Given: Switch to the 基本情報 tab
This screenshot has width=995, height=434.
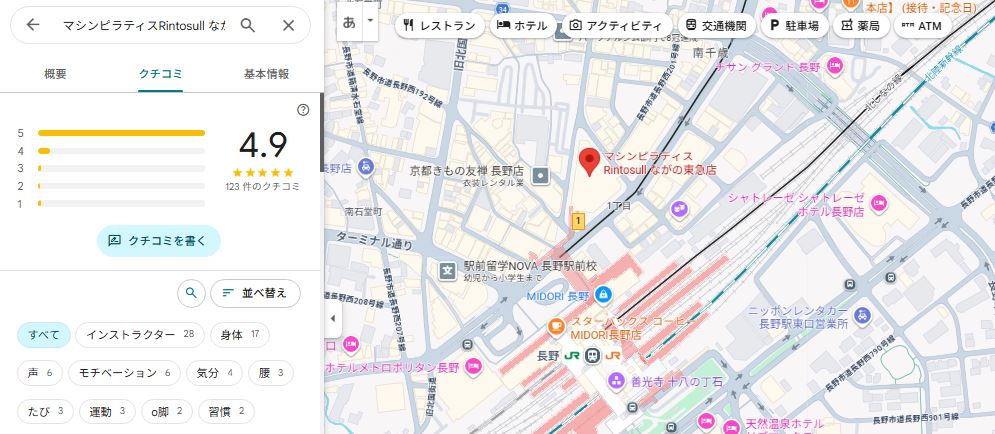Looking at the screenshot, I should click(x=266, y=74).
